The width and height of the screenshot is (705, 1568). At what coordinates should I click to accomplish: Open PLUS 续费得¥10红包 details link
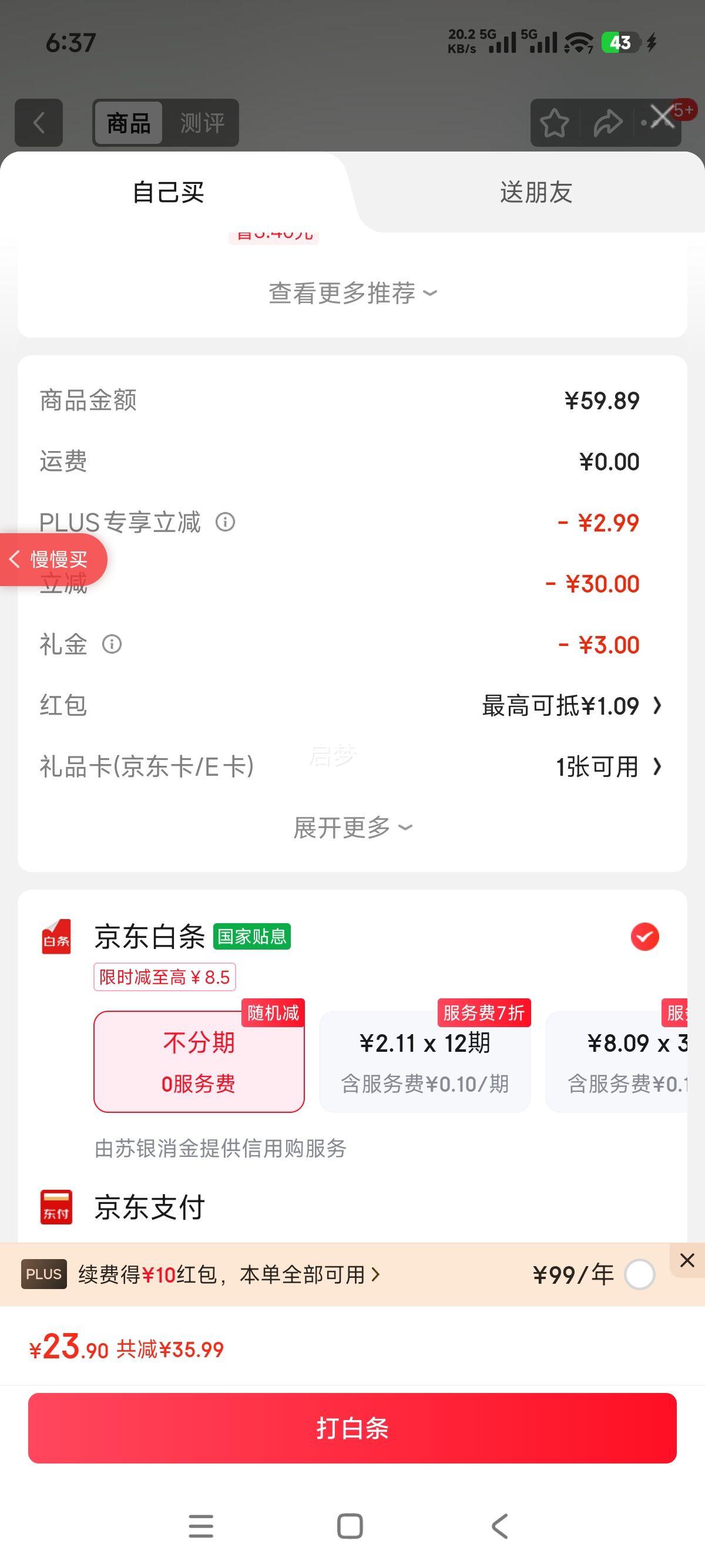(229, 1274)
